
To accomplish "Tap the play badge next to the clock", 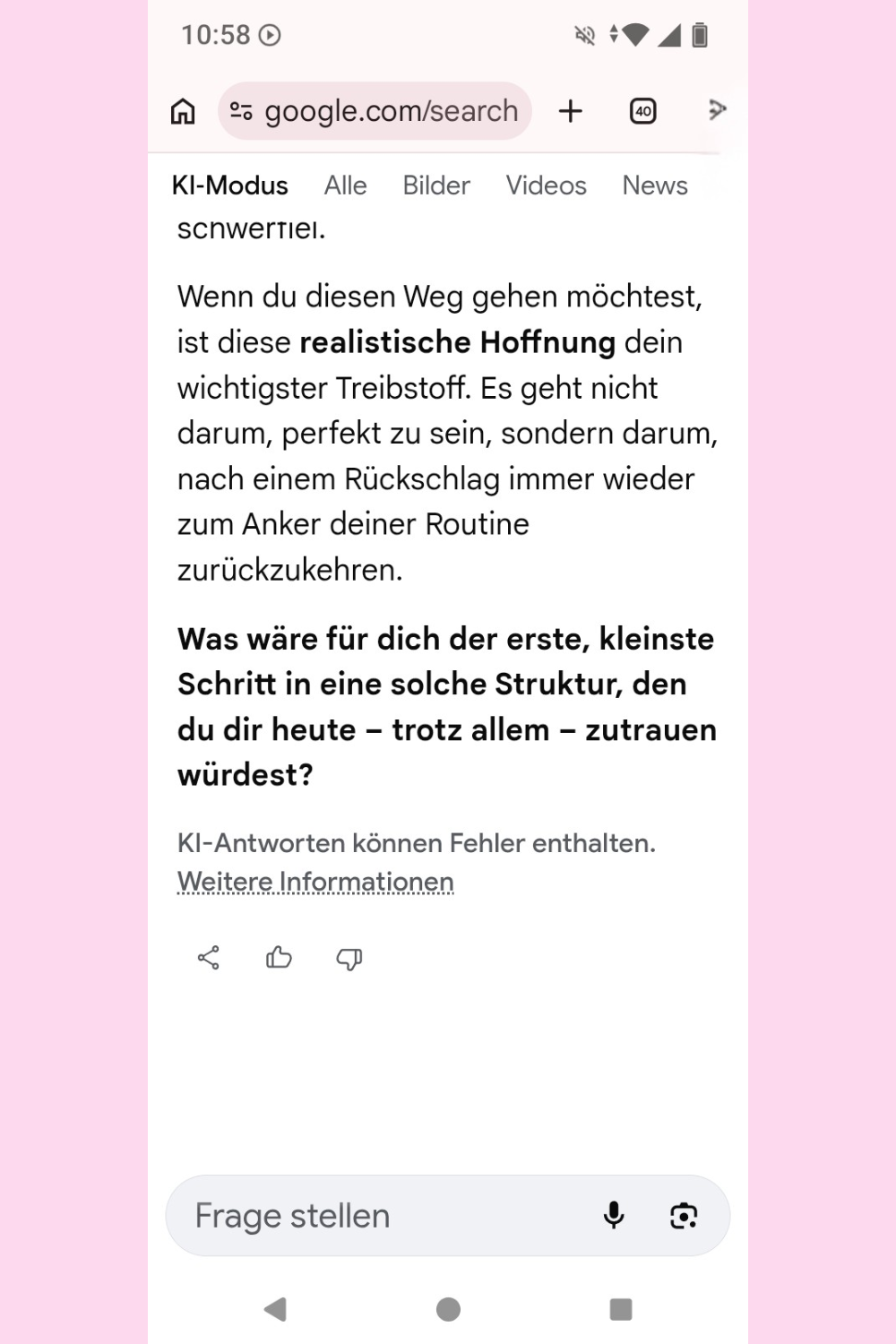I will (x=271, y=36).
